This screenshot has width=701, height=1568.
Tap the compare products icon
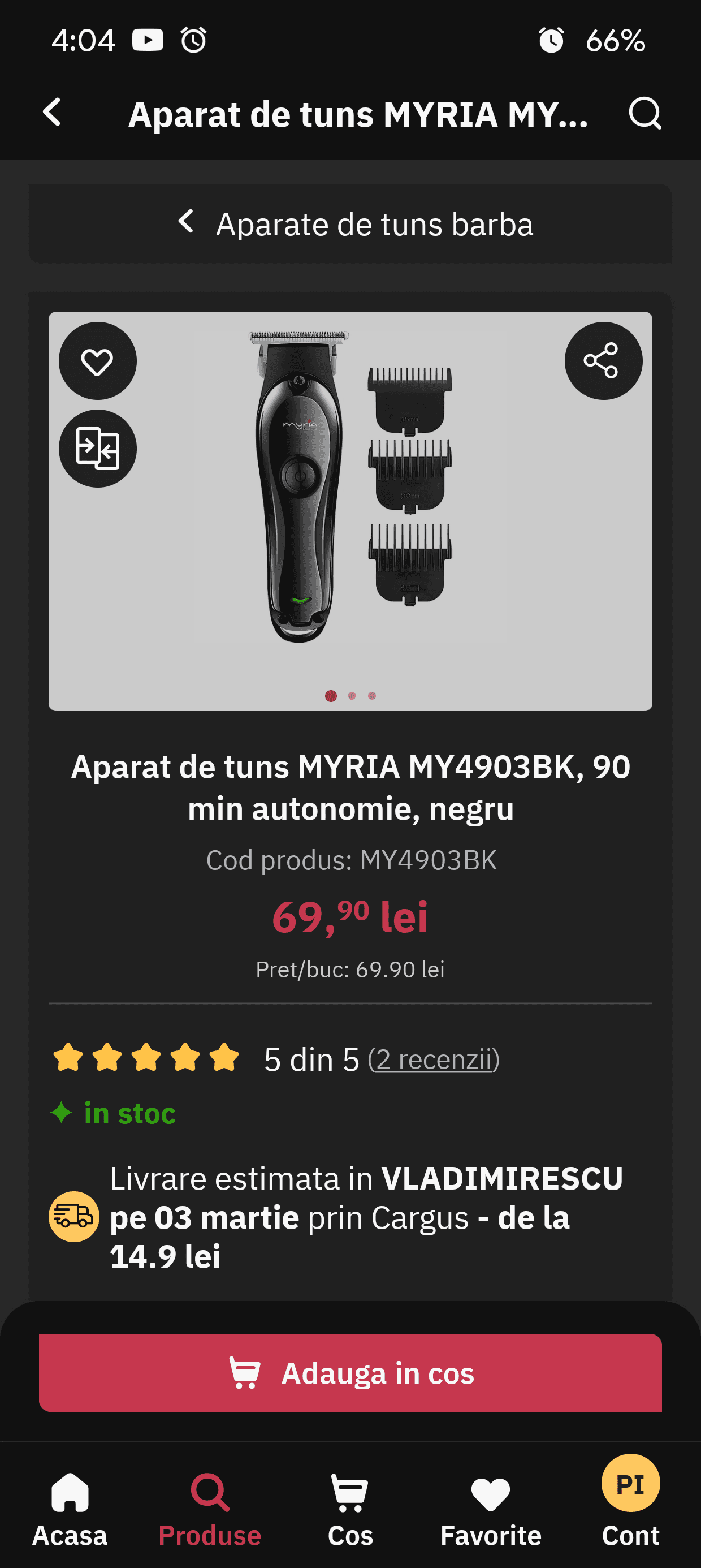[97, 449]
